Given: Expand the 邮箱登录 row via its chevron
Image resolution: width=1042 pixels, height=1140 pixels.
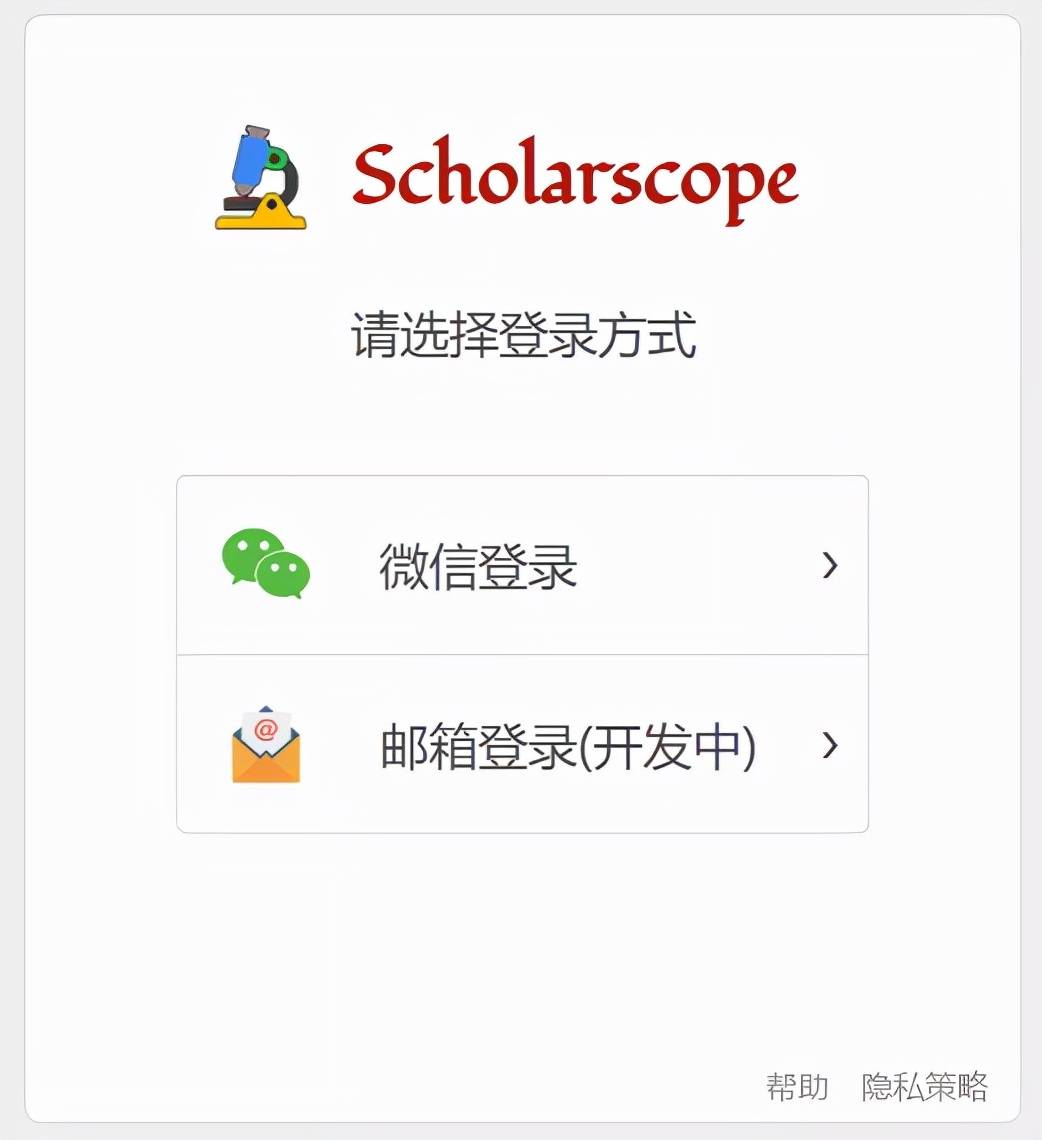Looking at the screenshot, I should [830, 745].
